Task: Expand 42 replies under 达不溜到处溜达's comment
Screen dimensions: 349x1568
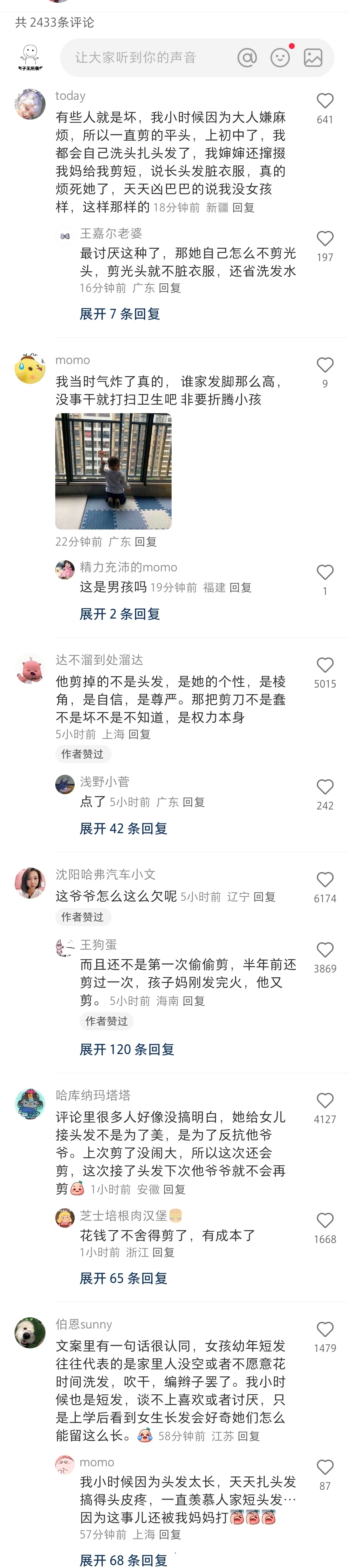Action: pyautogui.click(x=124, y=828)
